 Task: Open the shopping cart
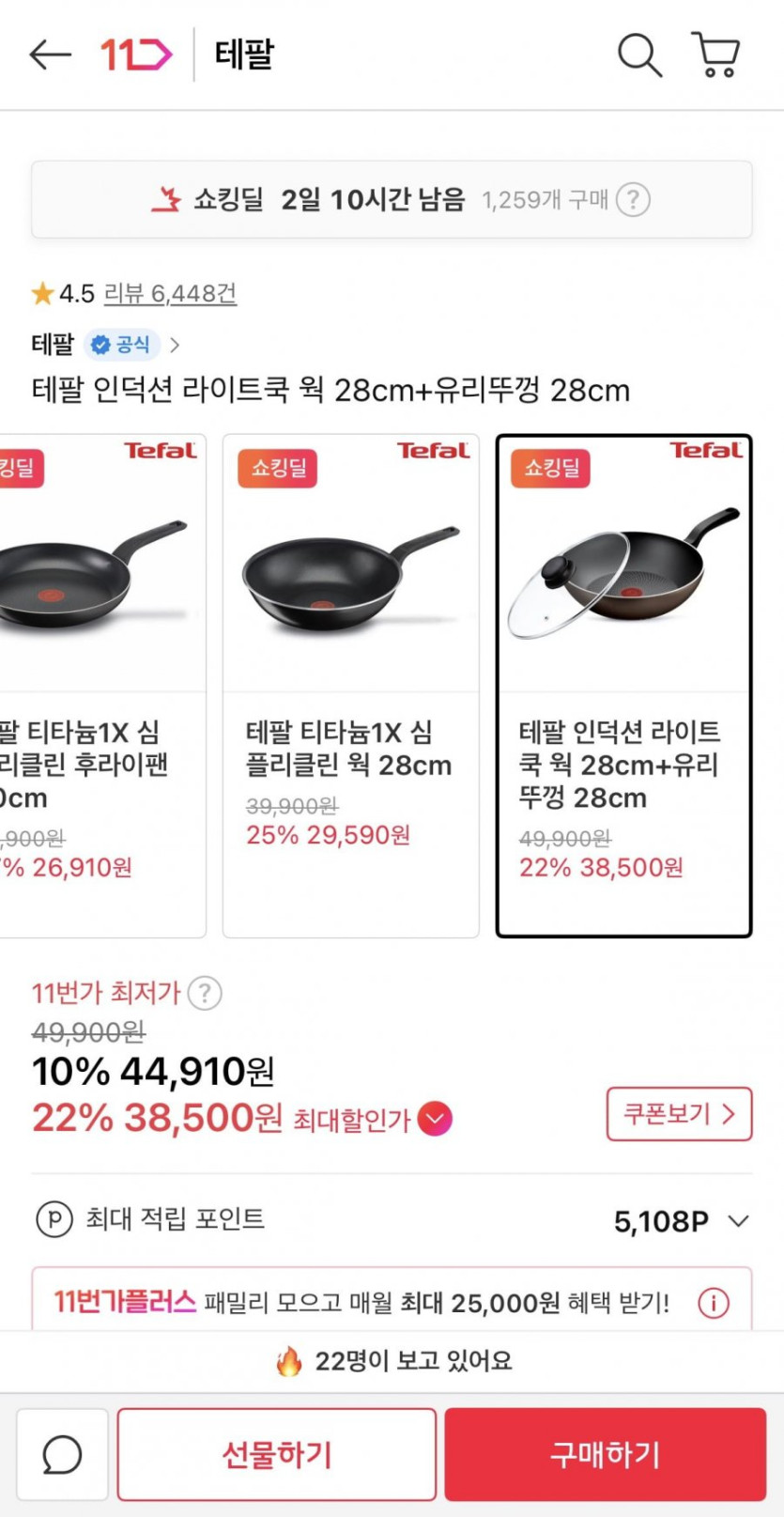point(716,54)
